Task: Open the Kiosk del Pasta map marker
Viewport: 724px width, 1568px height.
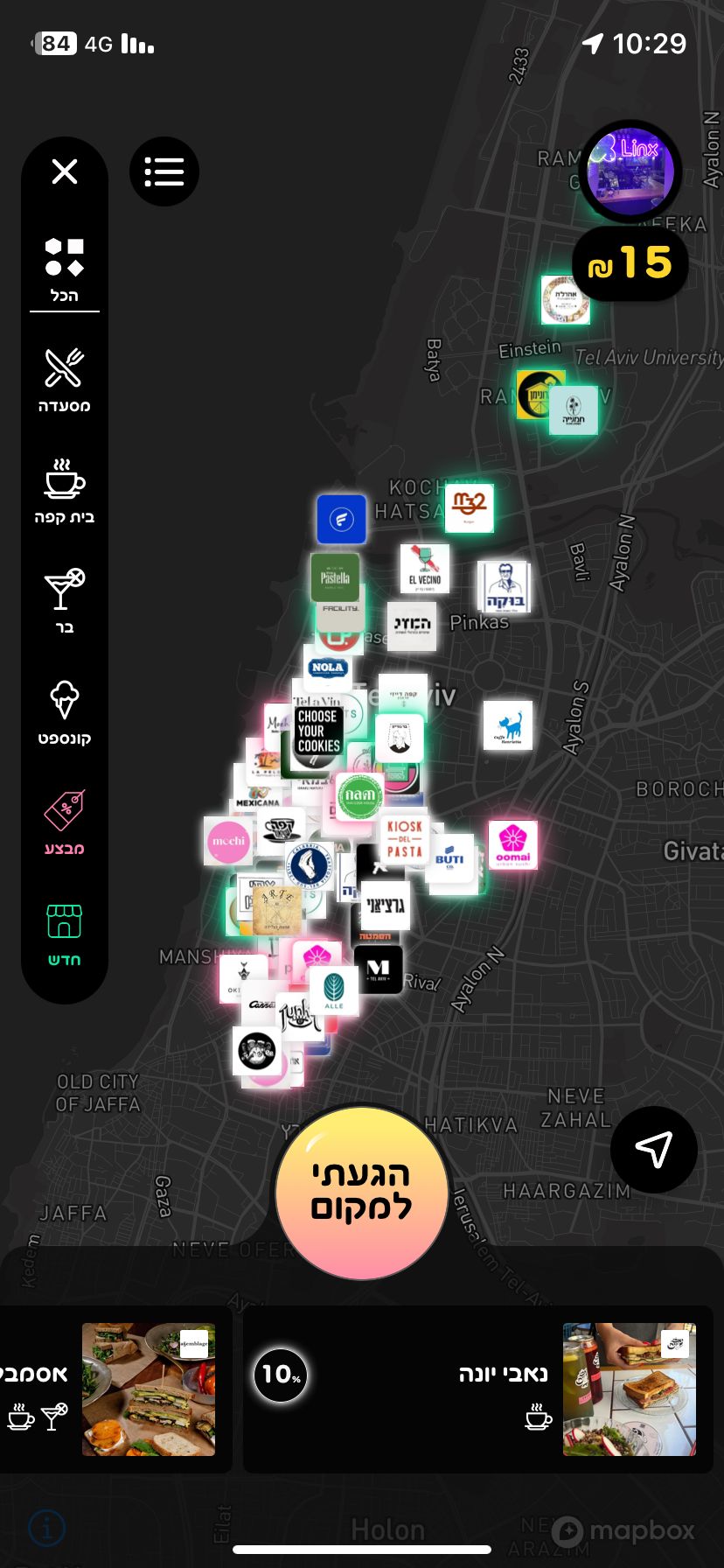Action: pyautogui.click(x=404, y=839)
